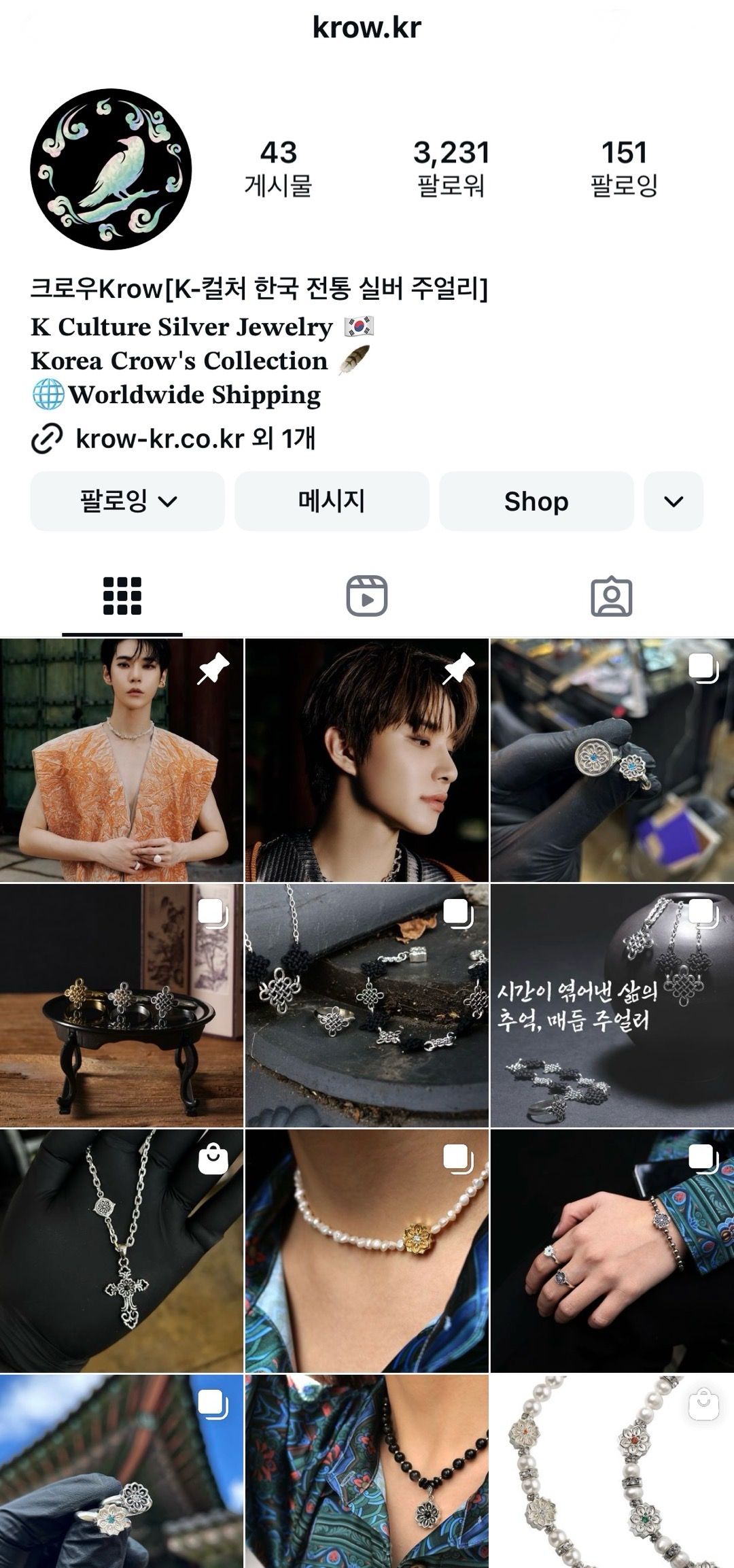This screenshot has height=1568, width=734.
Task: View the 151 팔로잉 following list
Action: point(624,169)
